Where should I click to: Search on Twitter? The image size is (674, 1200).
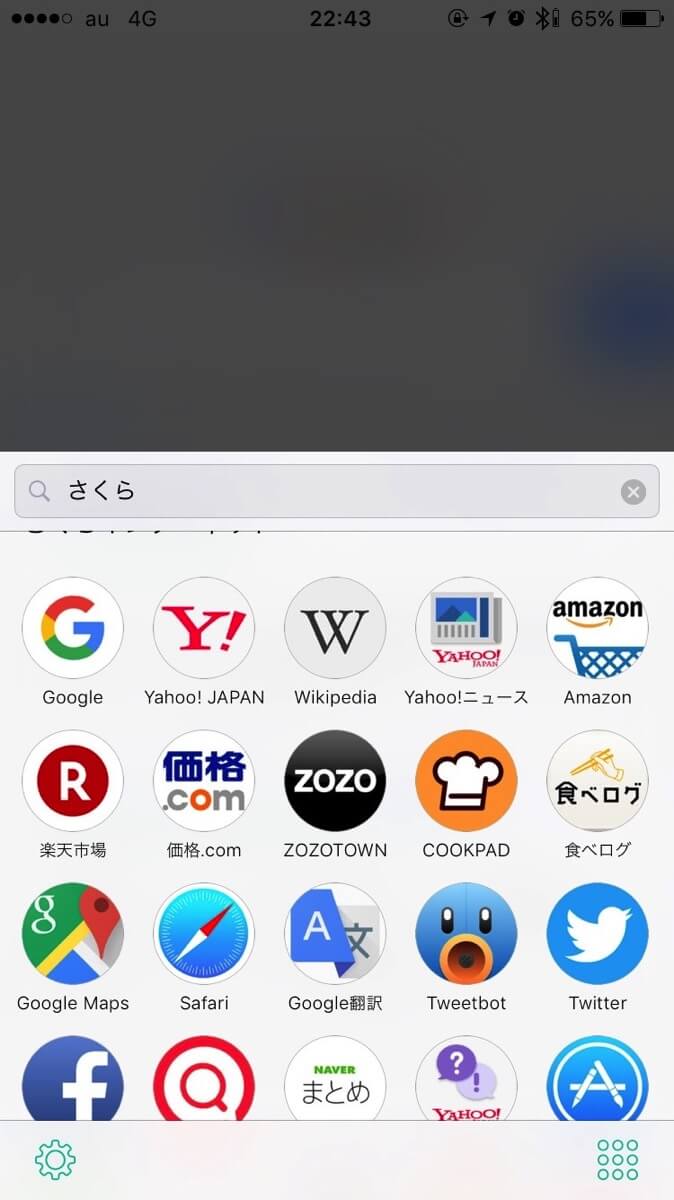[x=597, y=934]
